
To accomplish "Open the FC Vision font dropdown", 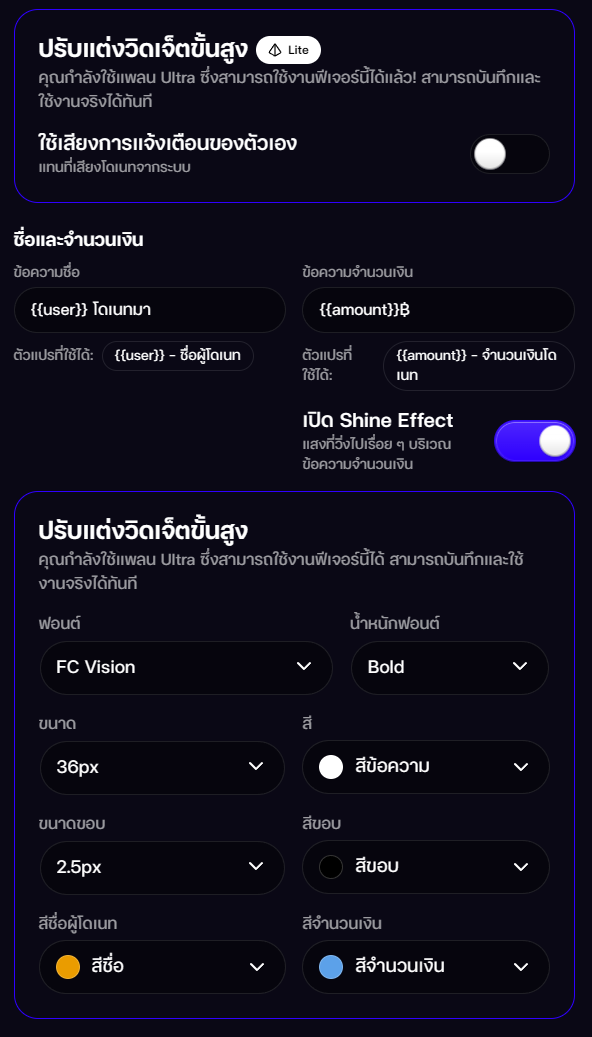I will click(186, 667).
